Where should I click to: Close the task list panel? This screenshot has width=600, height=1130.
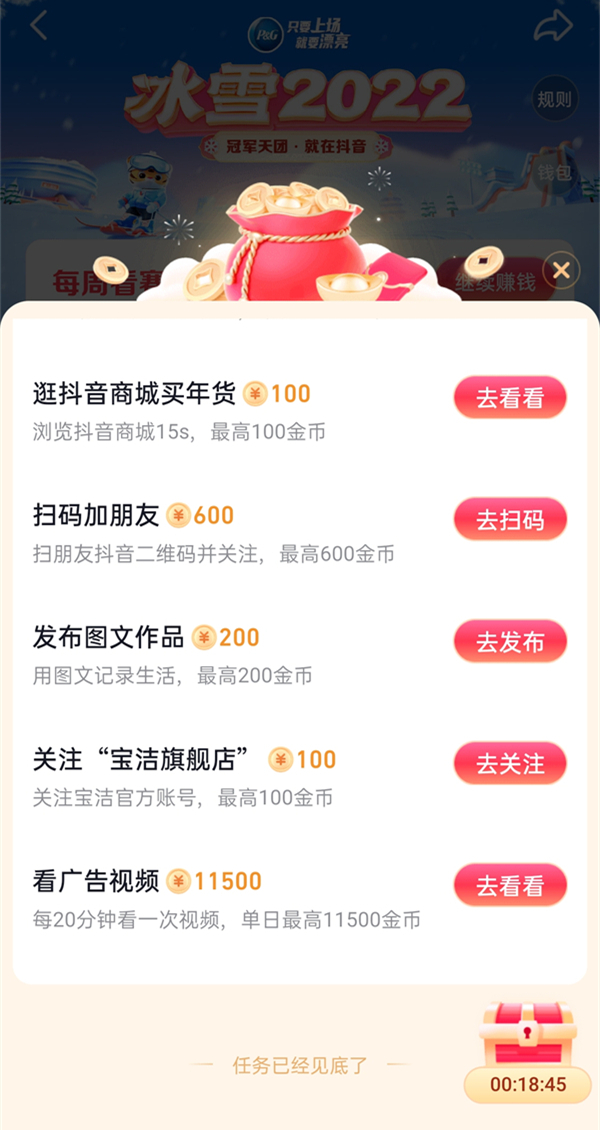click(562, 270)
